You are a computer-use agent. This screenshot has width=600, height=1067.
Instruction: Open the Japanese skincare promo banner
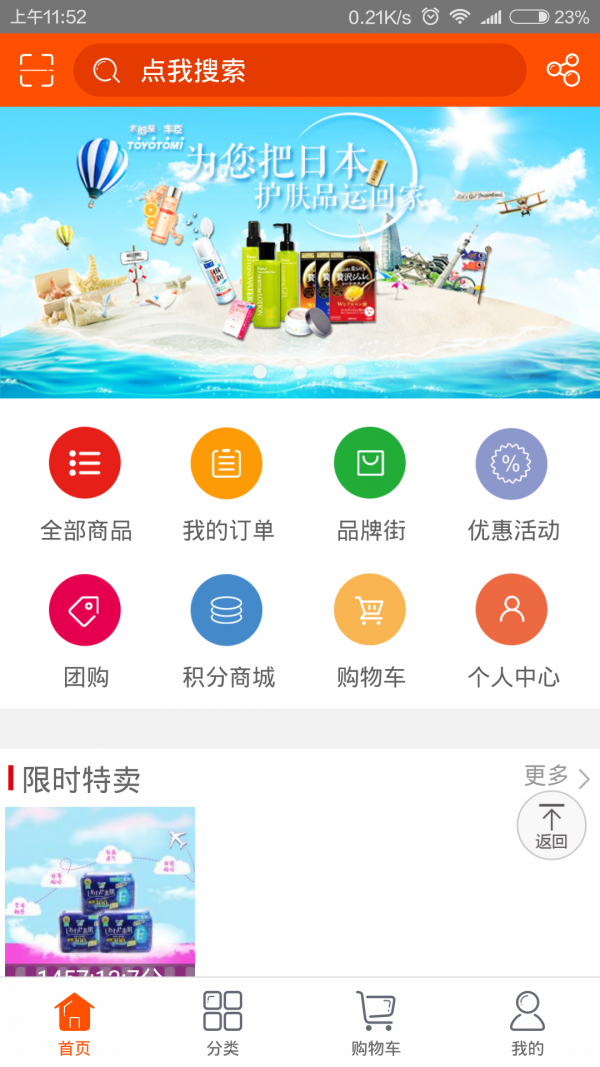coord(300,252)
